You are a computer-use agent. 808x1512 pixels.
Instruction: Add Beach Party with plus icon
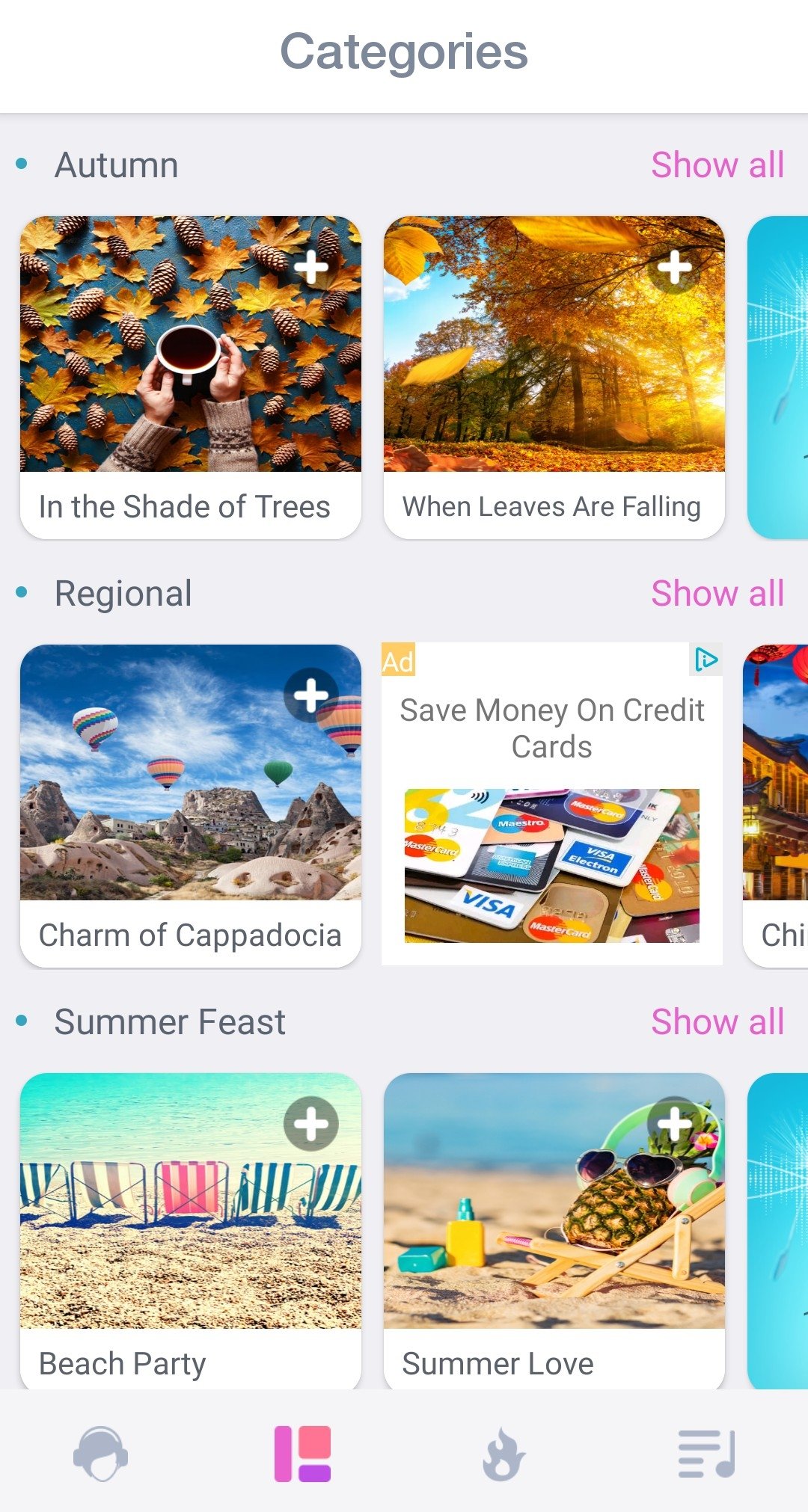tap(310, 1124)
